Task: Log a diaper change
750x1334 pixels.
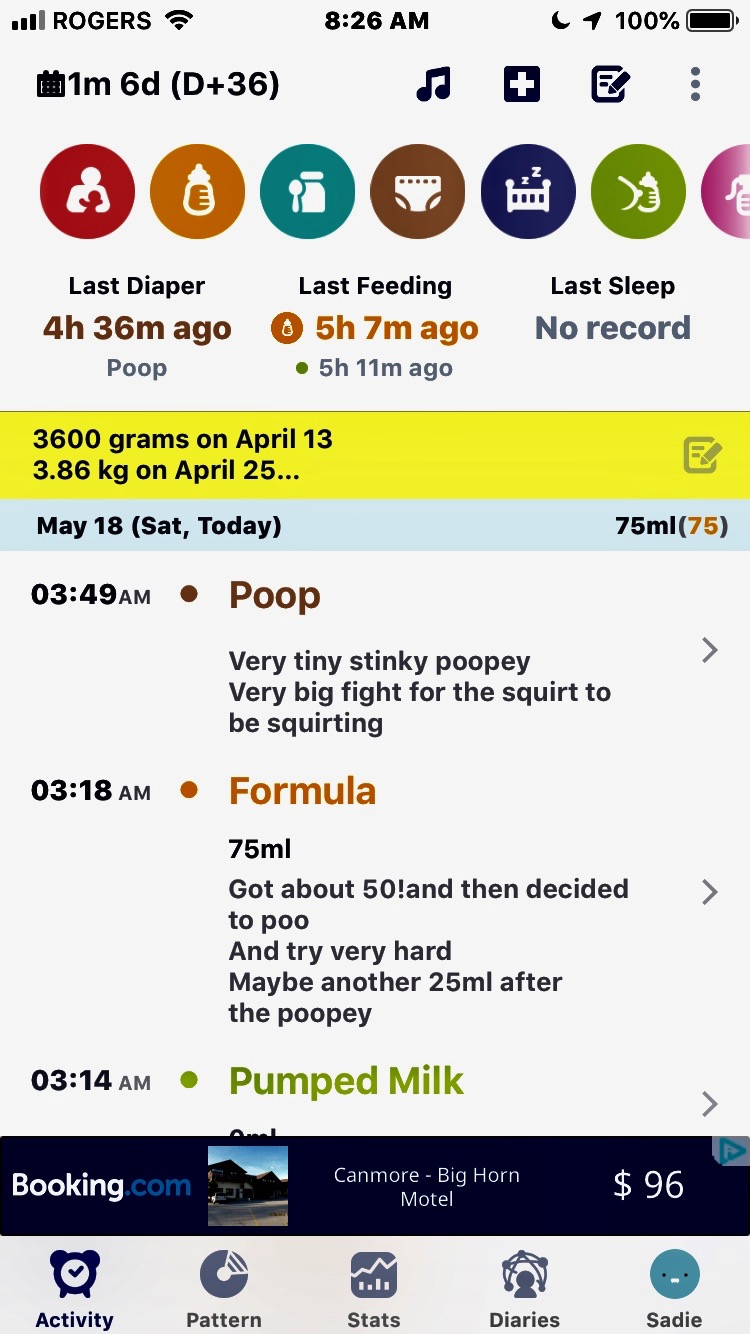Action: point(417,192)
